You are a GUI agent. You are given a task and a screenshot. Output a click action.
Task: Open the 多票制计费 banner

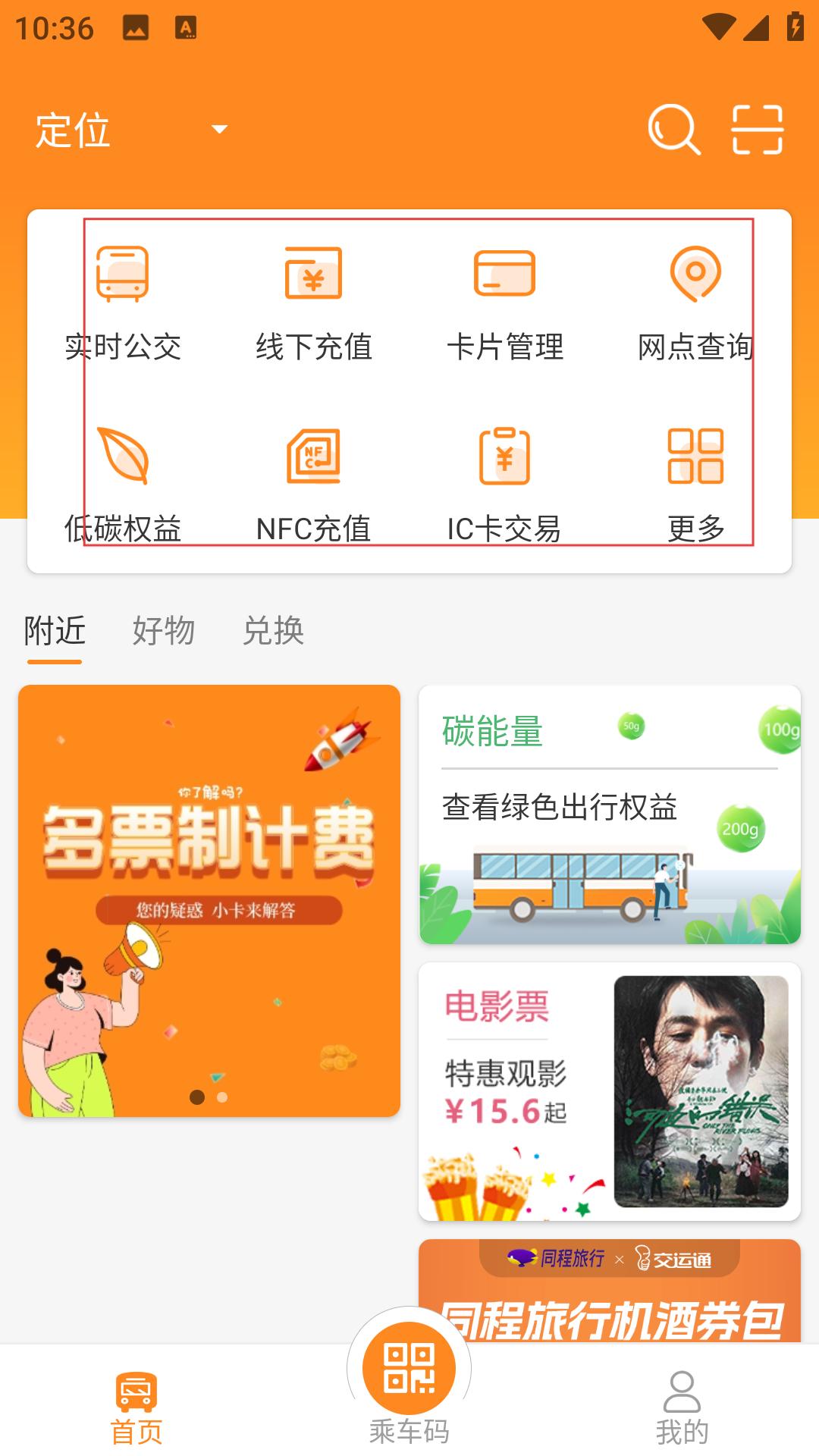[x=209, y=900]
